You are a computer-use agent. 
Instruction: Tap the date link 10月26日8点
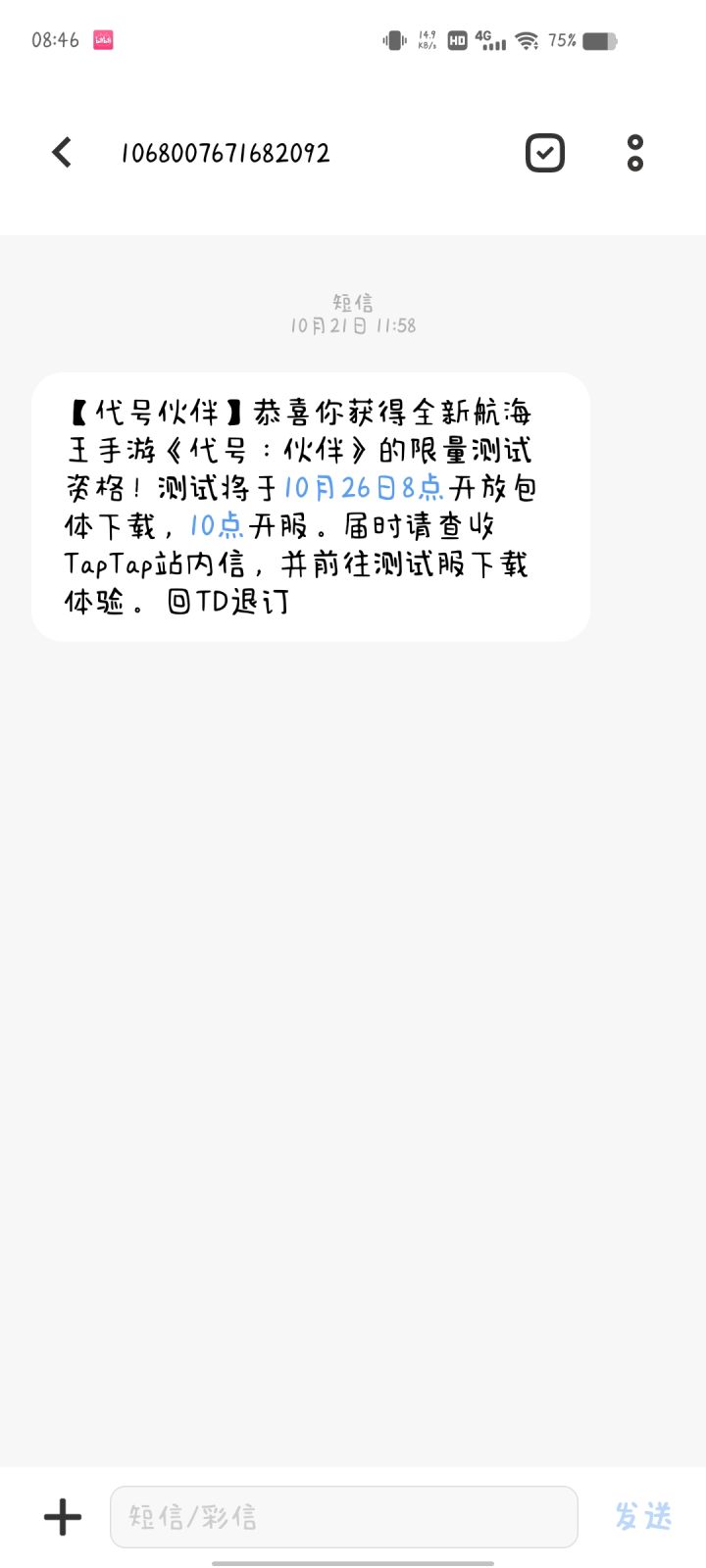pos(364,488)
